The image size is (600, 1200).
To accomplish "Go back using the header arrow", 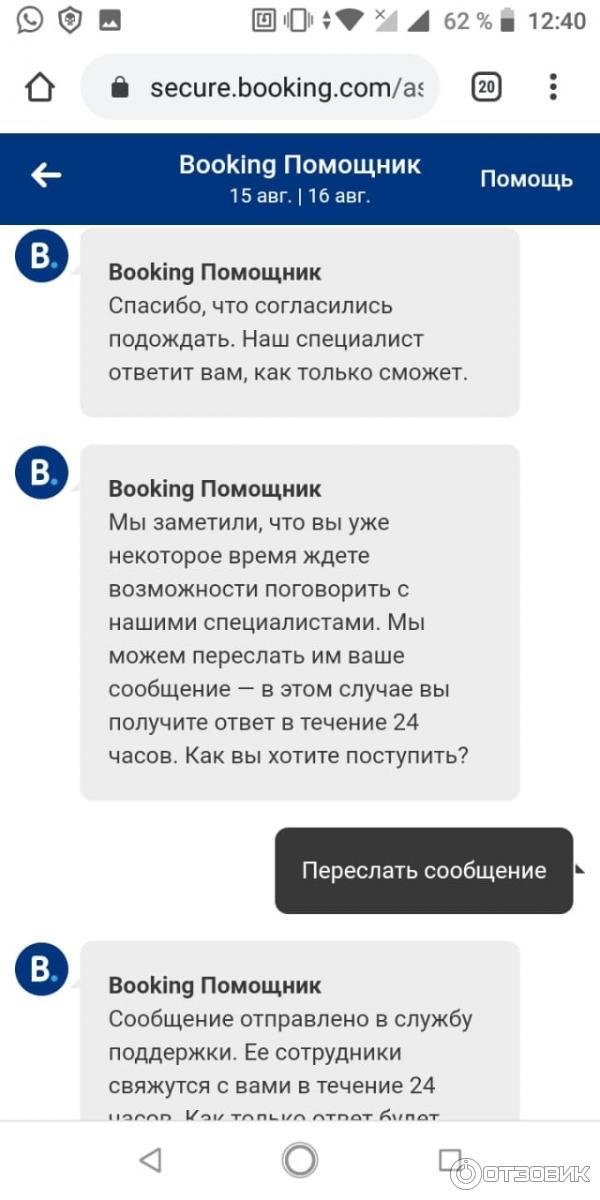I will point(46,176).
